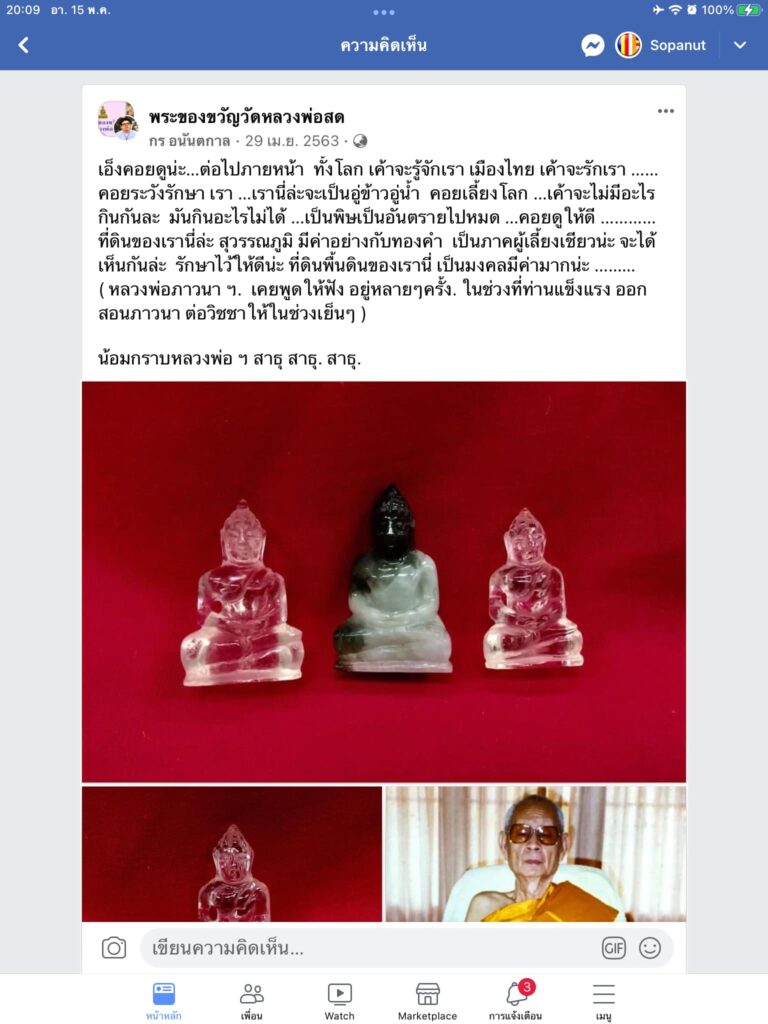Switch to the หน้าหลัก tab
Viewport: 768px width, 1024px height.
tap(164, 1000)
